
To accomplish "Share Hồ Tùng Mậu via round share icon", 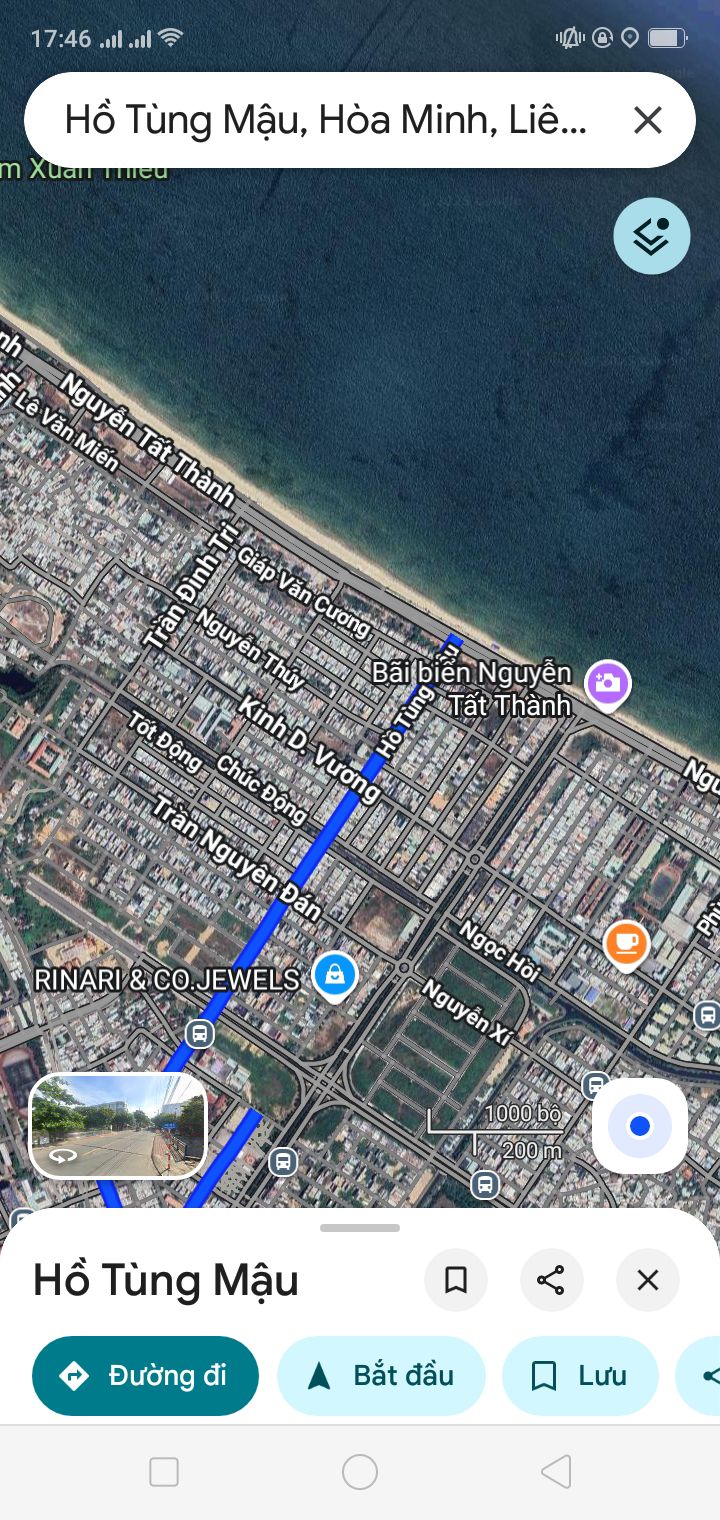I will pyautogui.click(x=551, y=1280).
